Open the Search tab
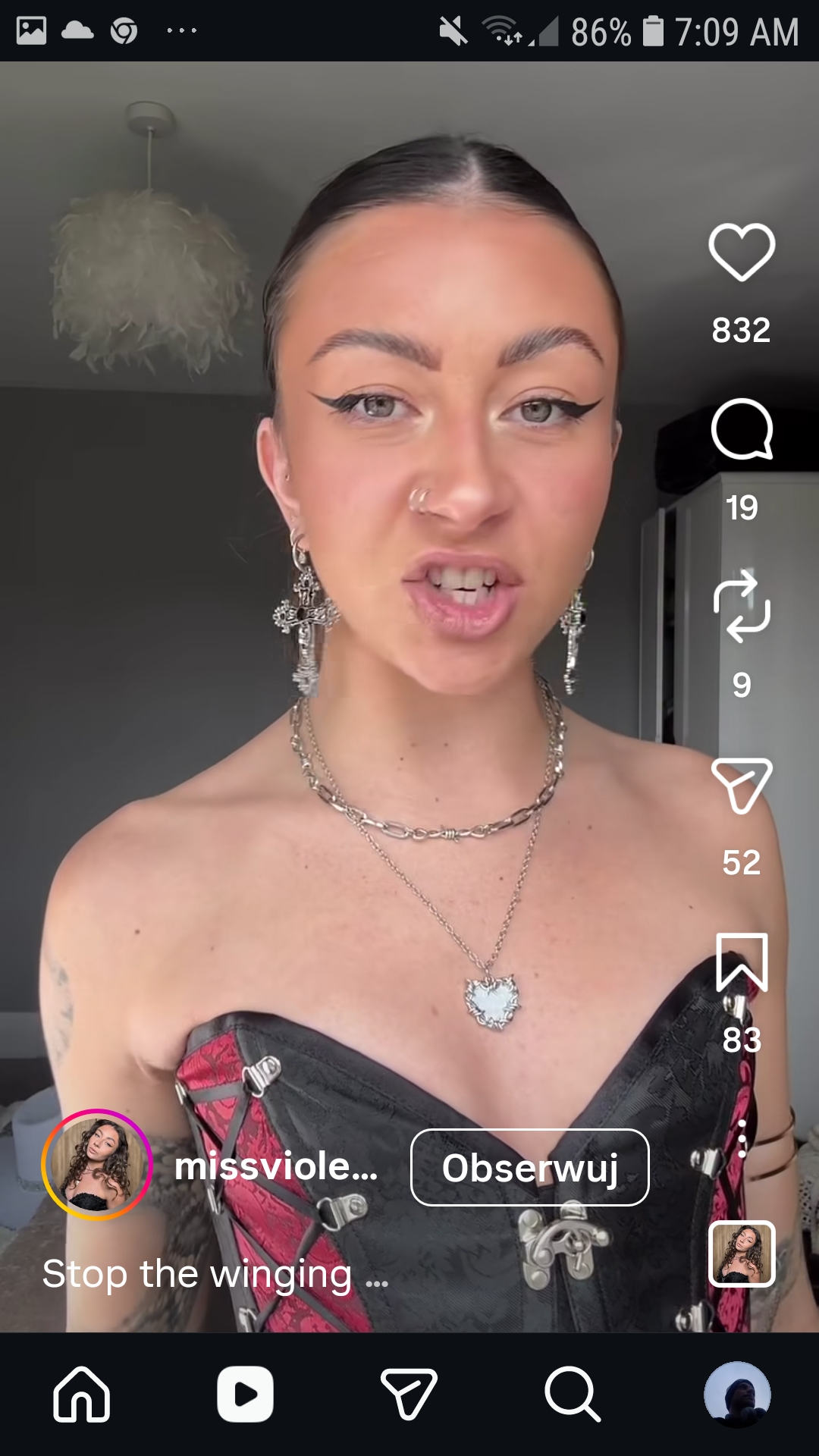 tap(573, 1394)
